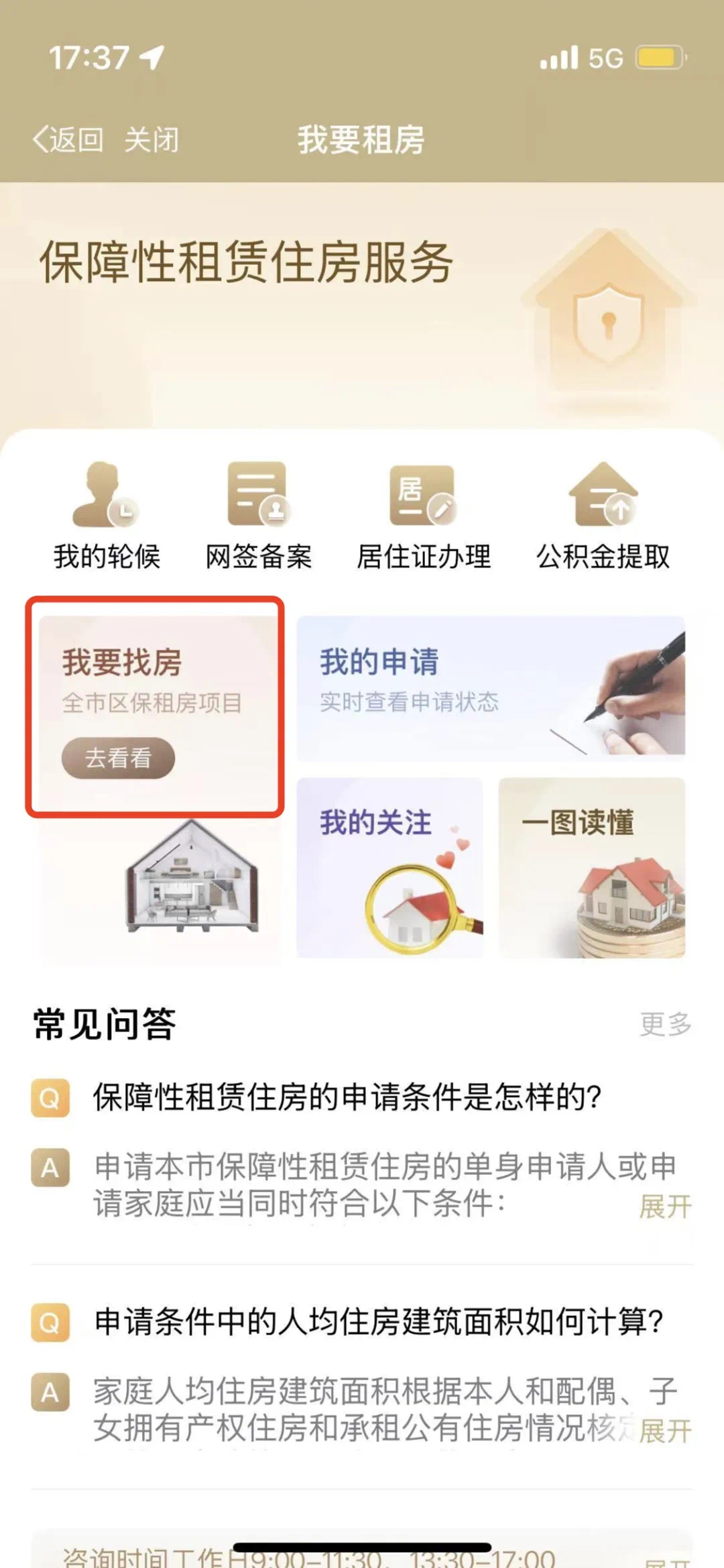The width and height of the screenshot is (724, 1568).
Task: Open the 一图读懂 card
Action: (592, 868)
